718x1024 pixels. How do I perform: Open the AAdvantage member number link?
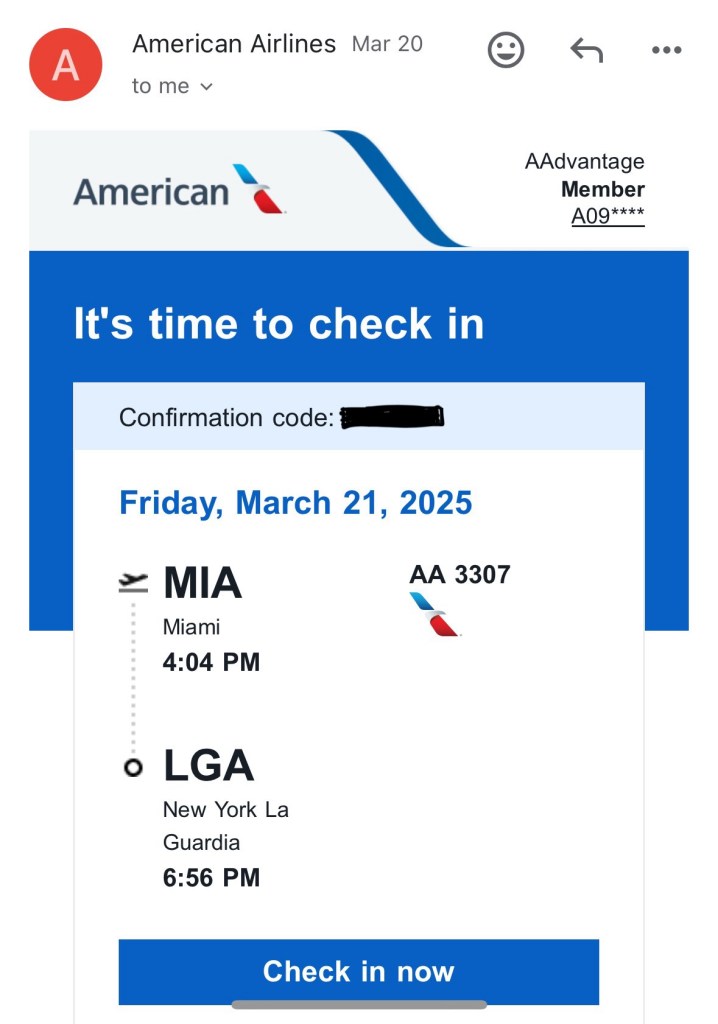[607, 216]
